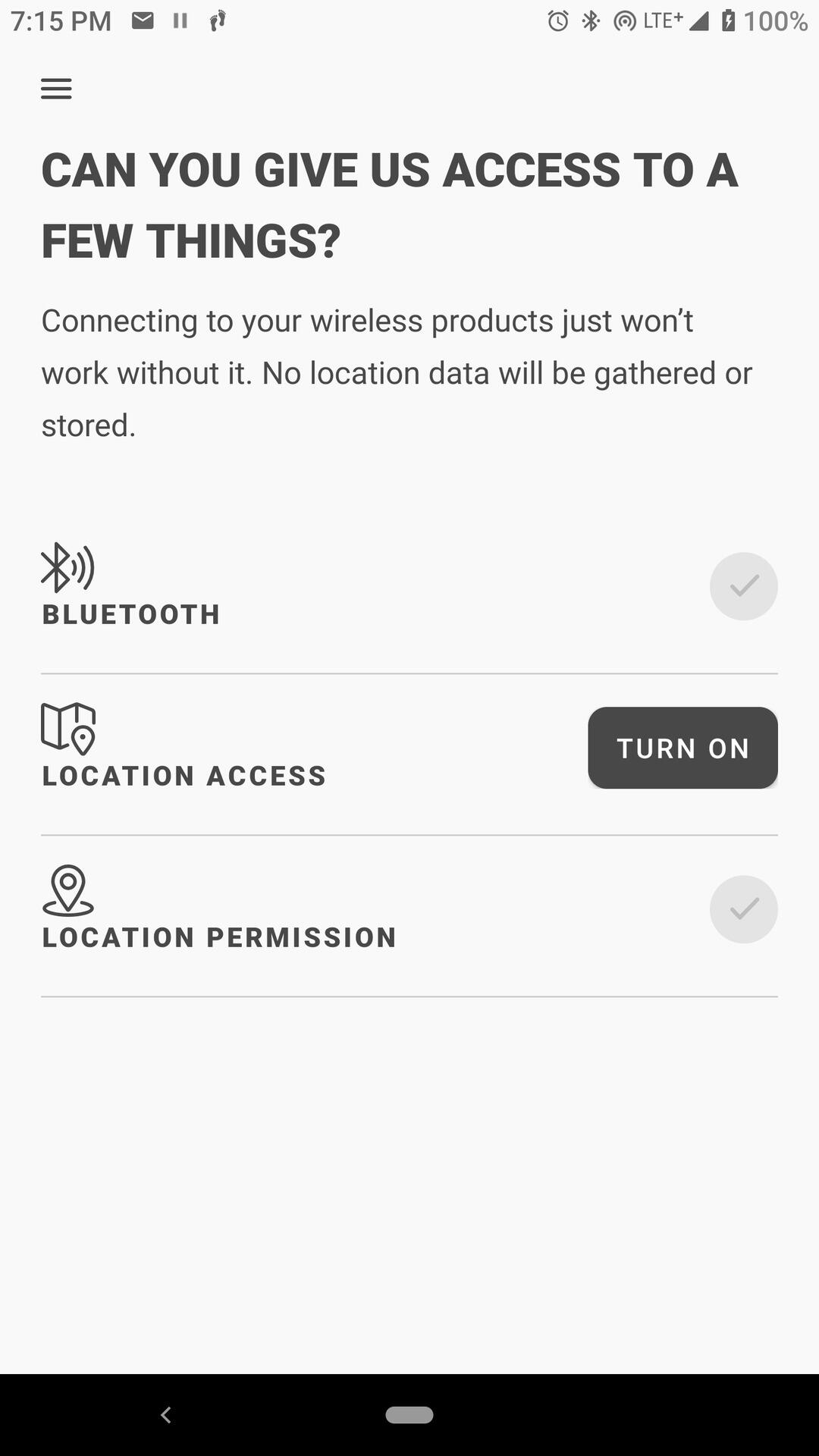819x1456 pixels.
Task: Open the hamburger drawer menu
Action: (x=56, y=89)
